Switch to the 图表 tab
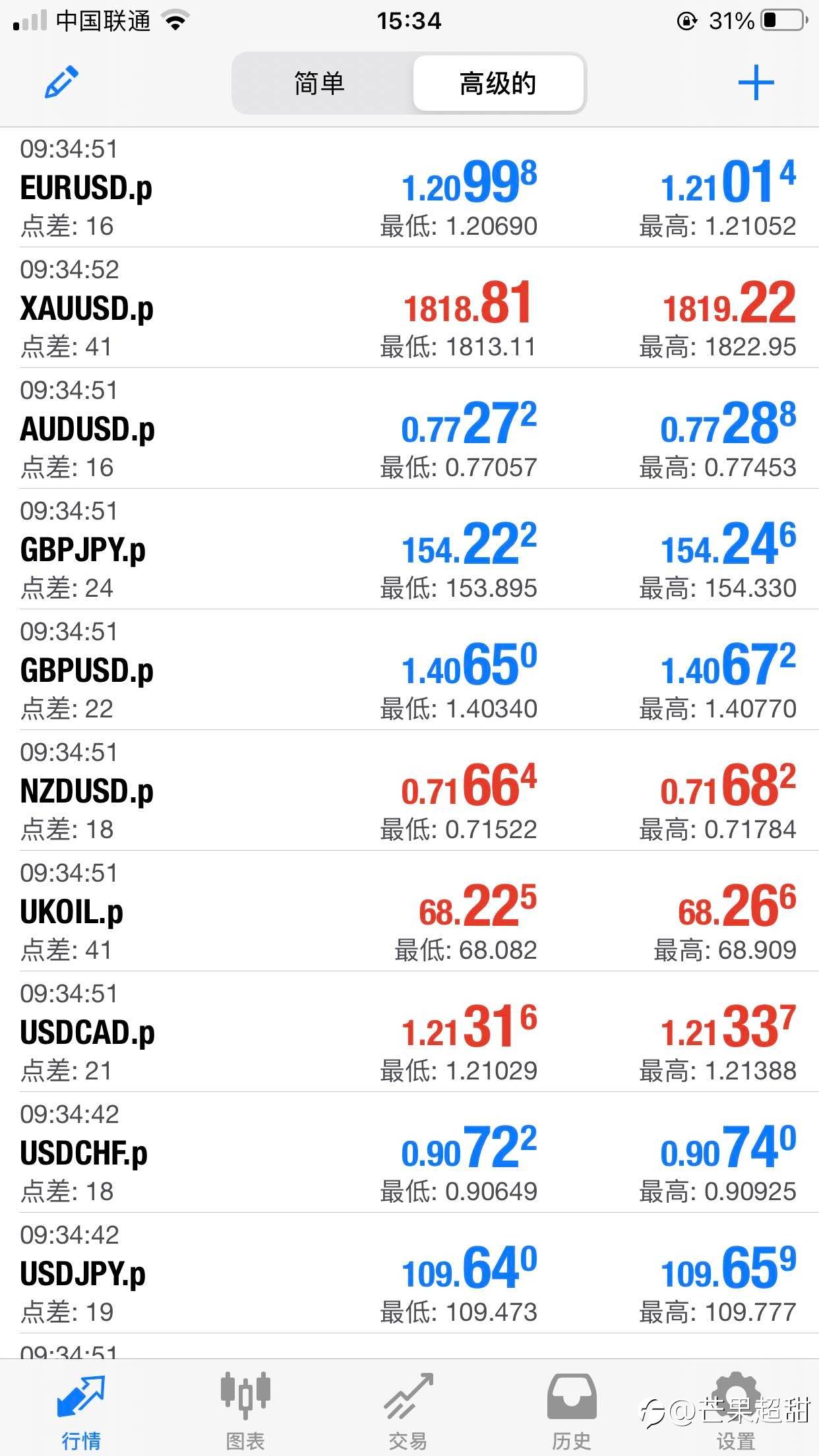 pos(245,1408)
